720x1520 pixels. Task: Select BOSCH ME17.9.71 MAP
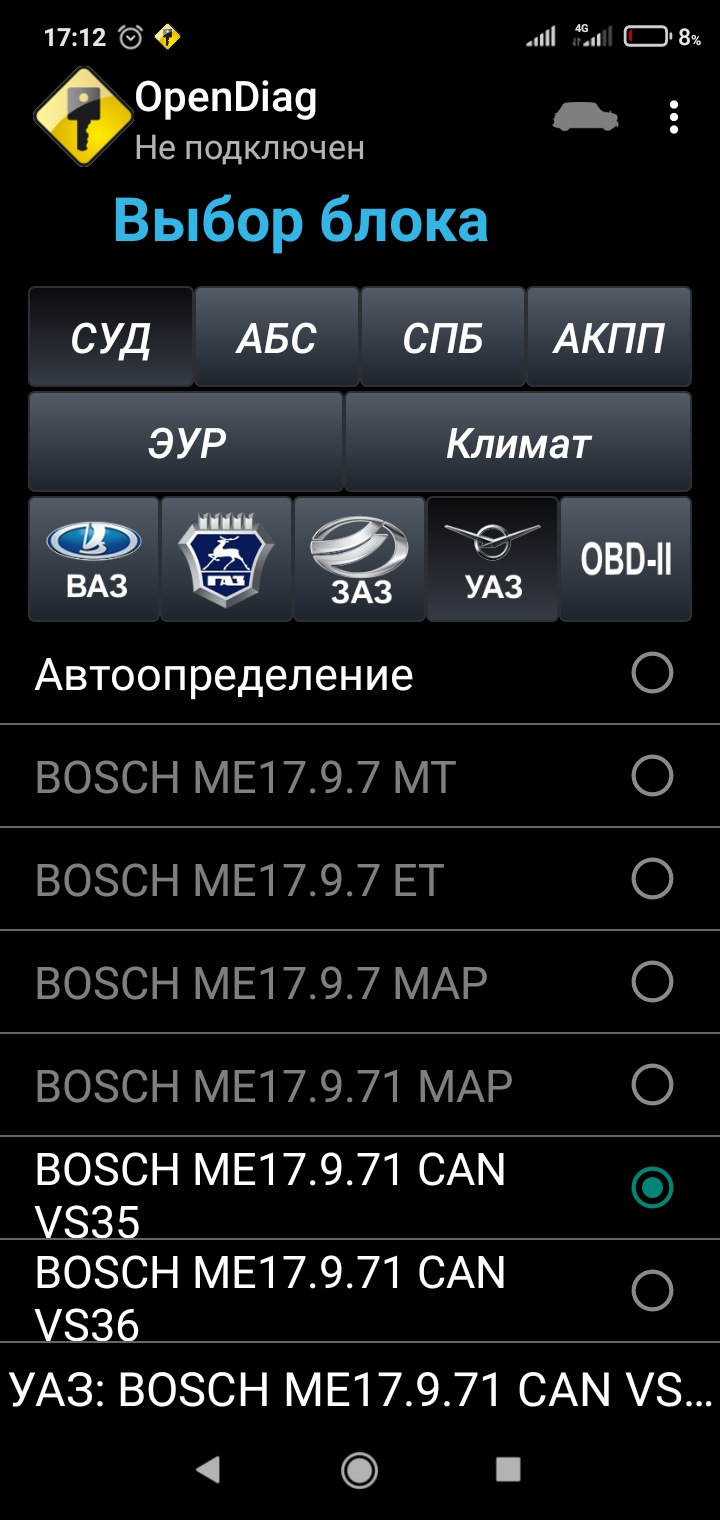(x=652, y=1085)
